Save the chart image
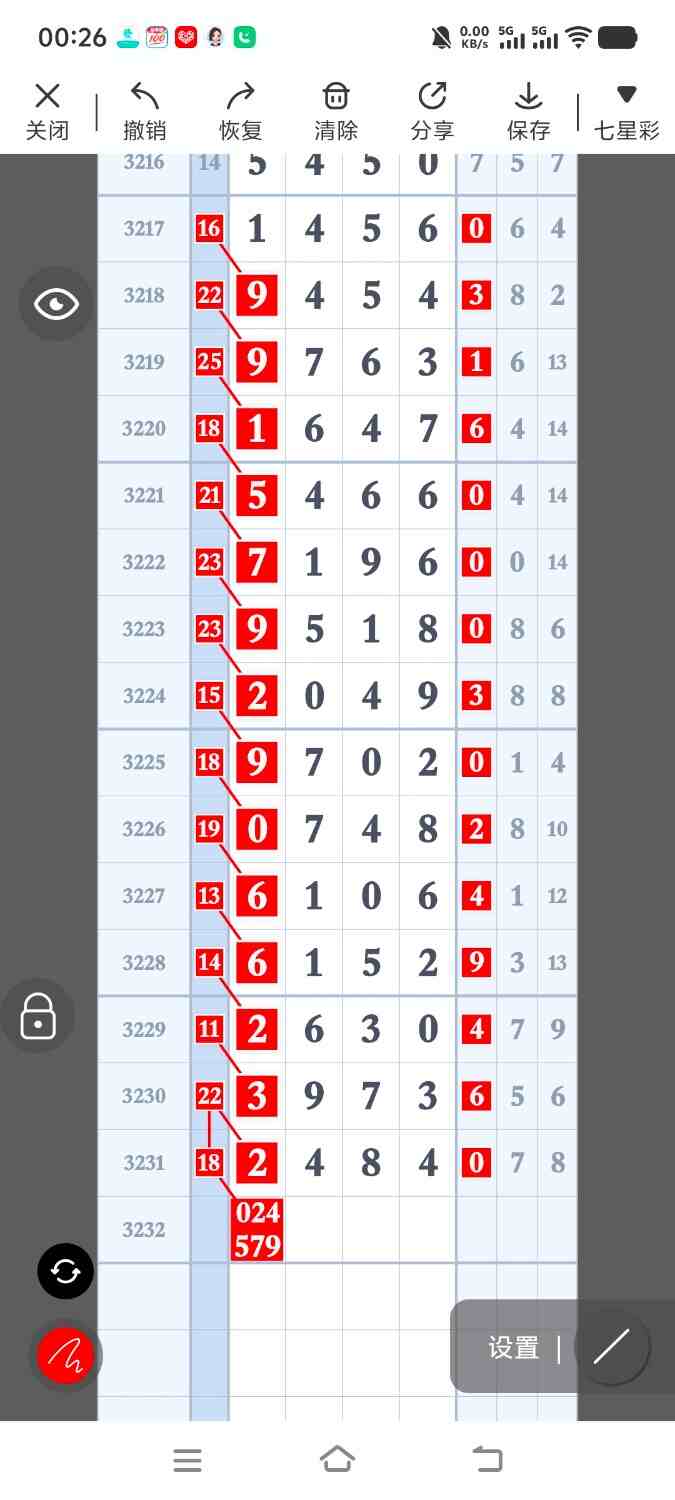Image resolution: width=675 pixels, height=1500 pixels. [x=528, y=111]
